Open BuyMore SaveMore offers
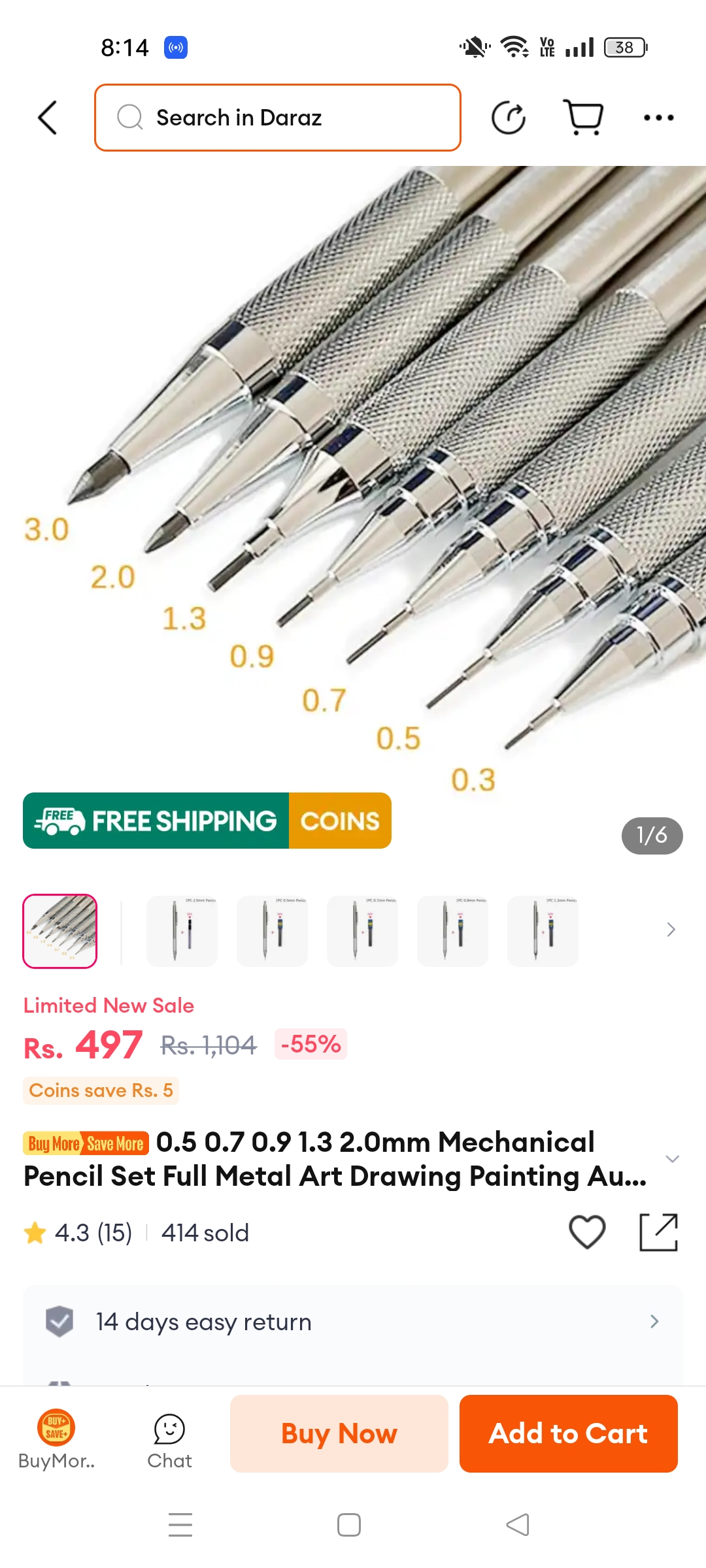 56,1439
